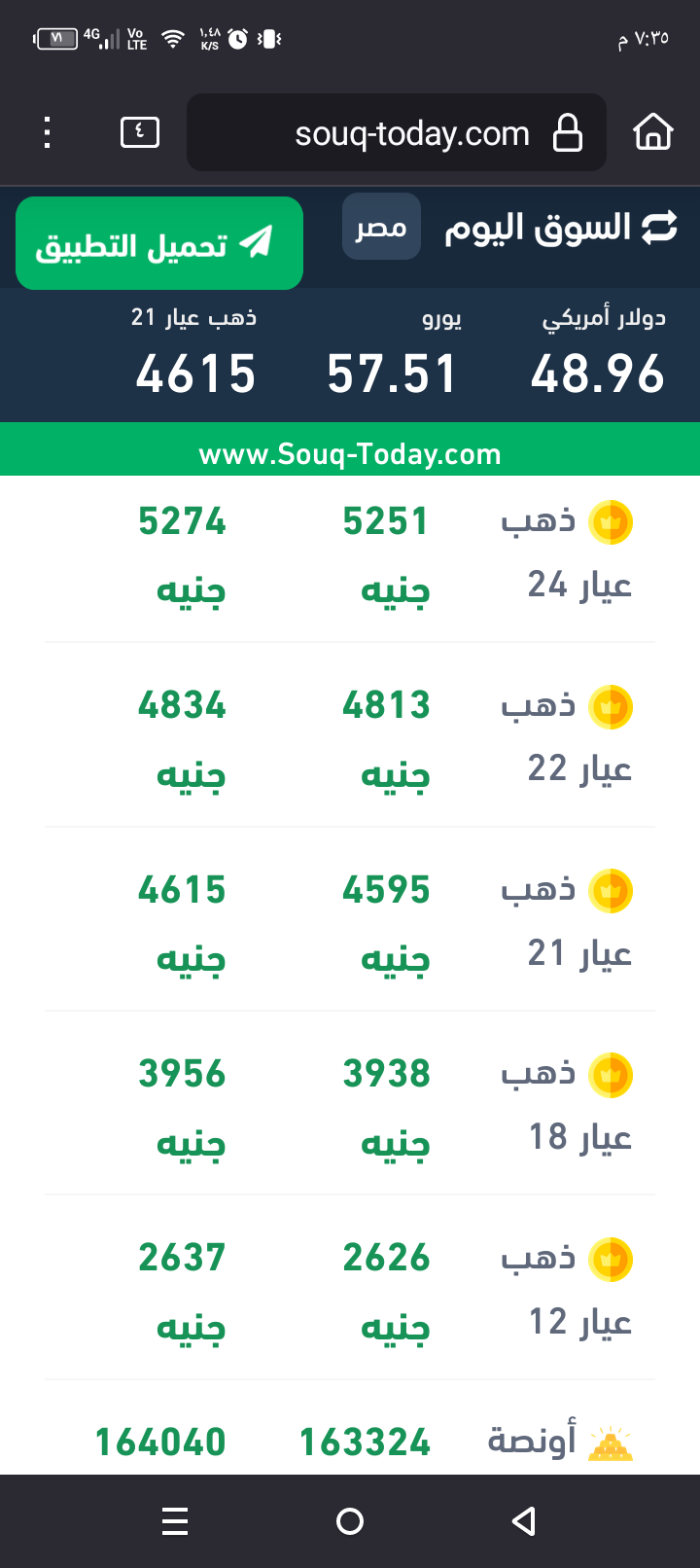Screen dimensions: 700x1568
Task: Tap the souq-today.com address bar
Action: click(x=397, y=132)
